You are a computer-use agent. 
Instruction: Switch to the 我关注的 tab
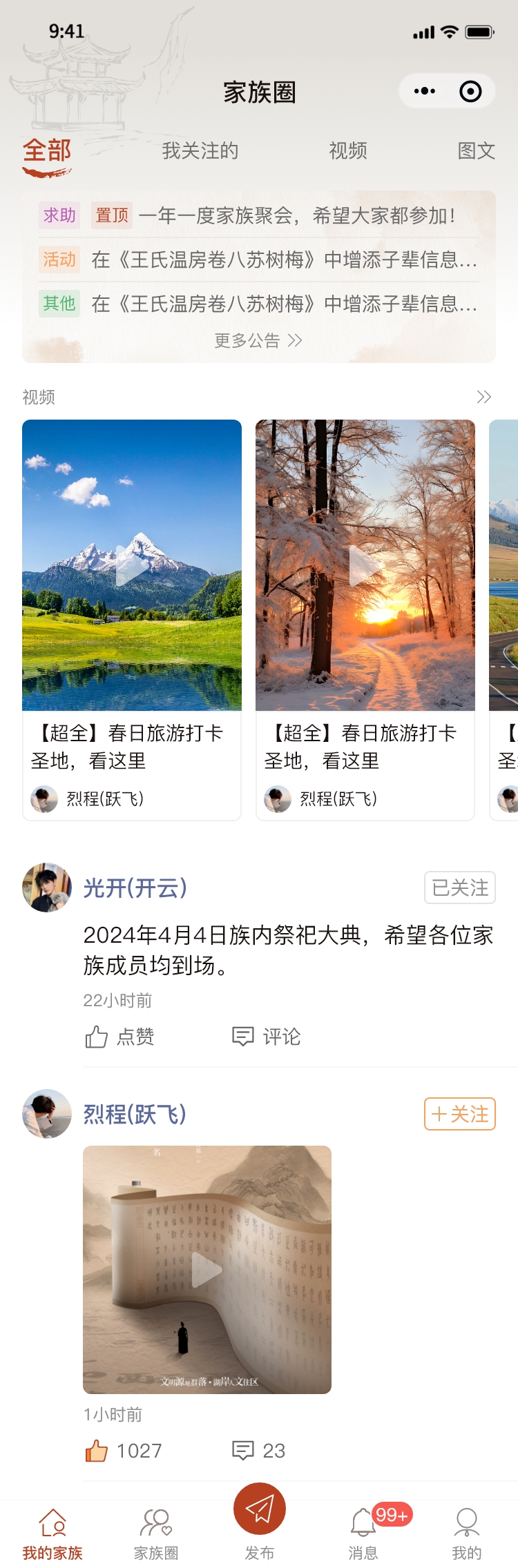pos(200,150)
